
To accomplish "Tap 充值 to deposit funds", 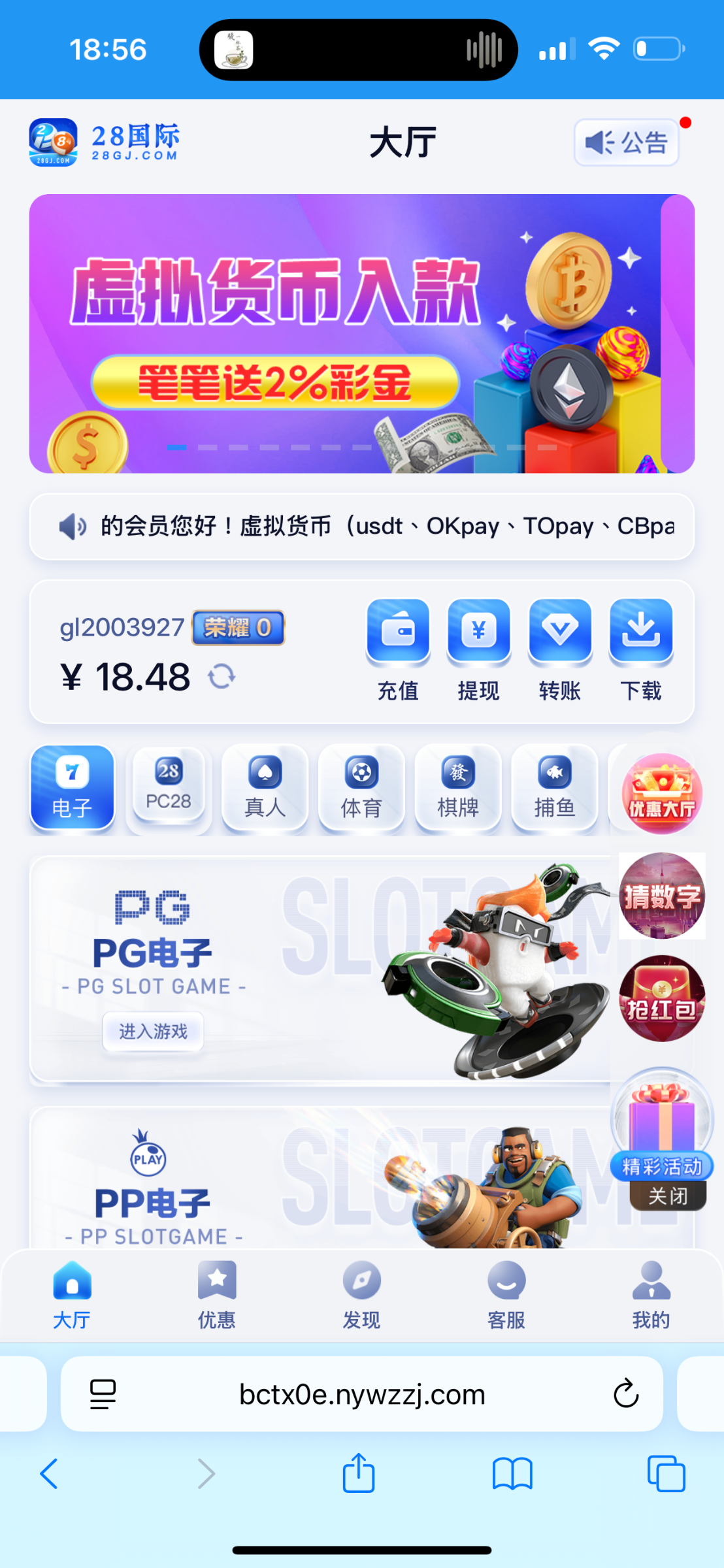I will tap(398, 649).
